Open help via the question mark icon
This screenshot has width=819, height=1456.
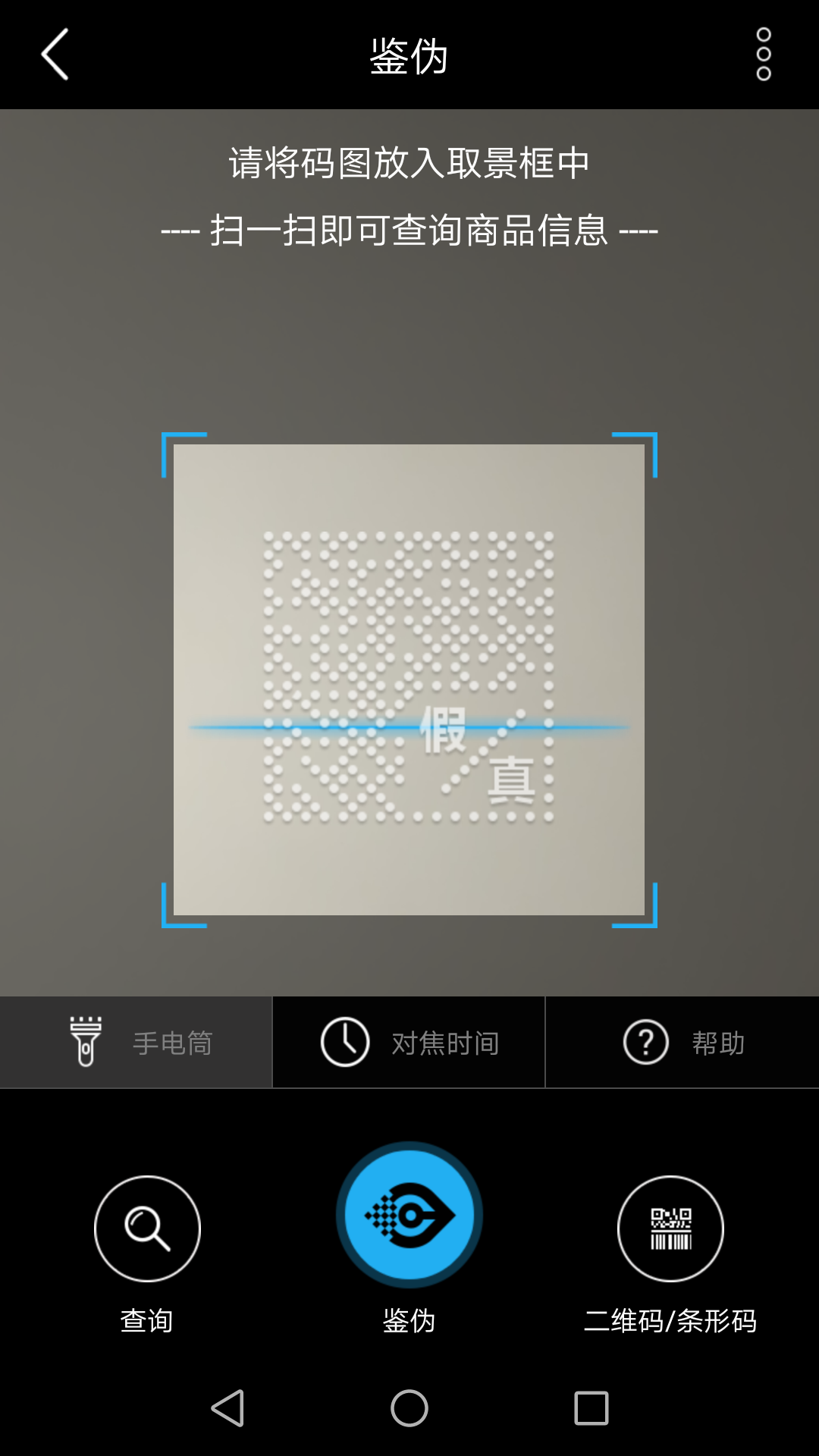(x=645, y=1041)
